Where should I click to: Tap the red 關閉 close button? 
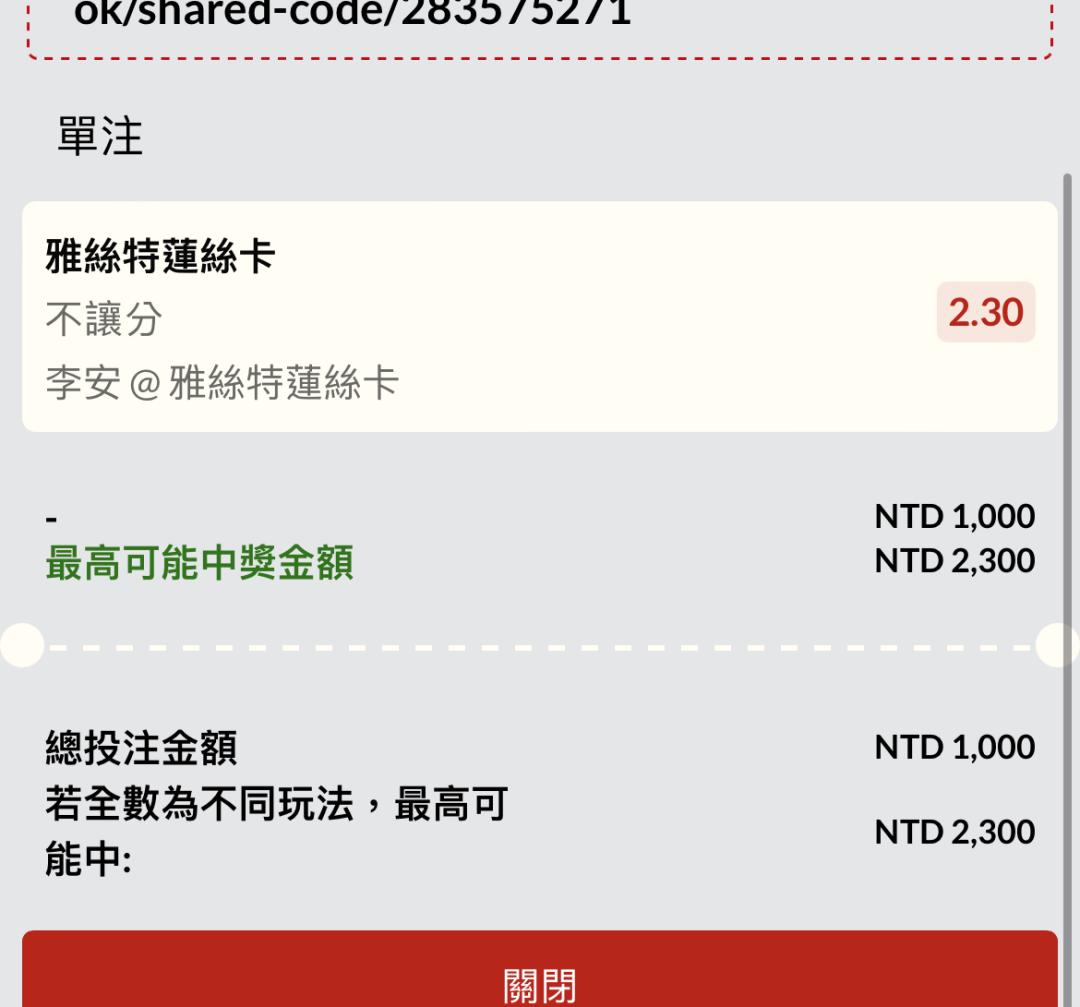[539, 970]
